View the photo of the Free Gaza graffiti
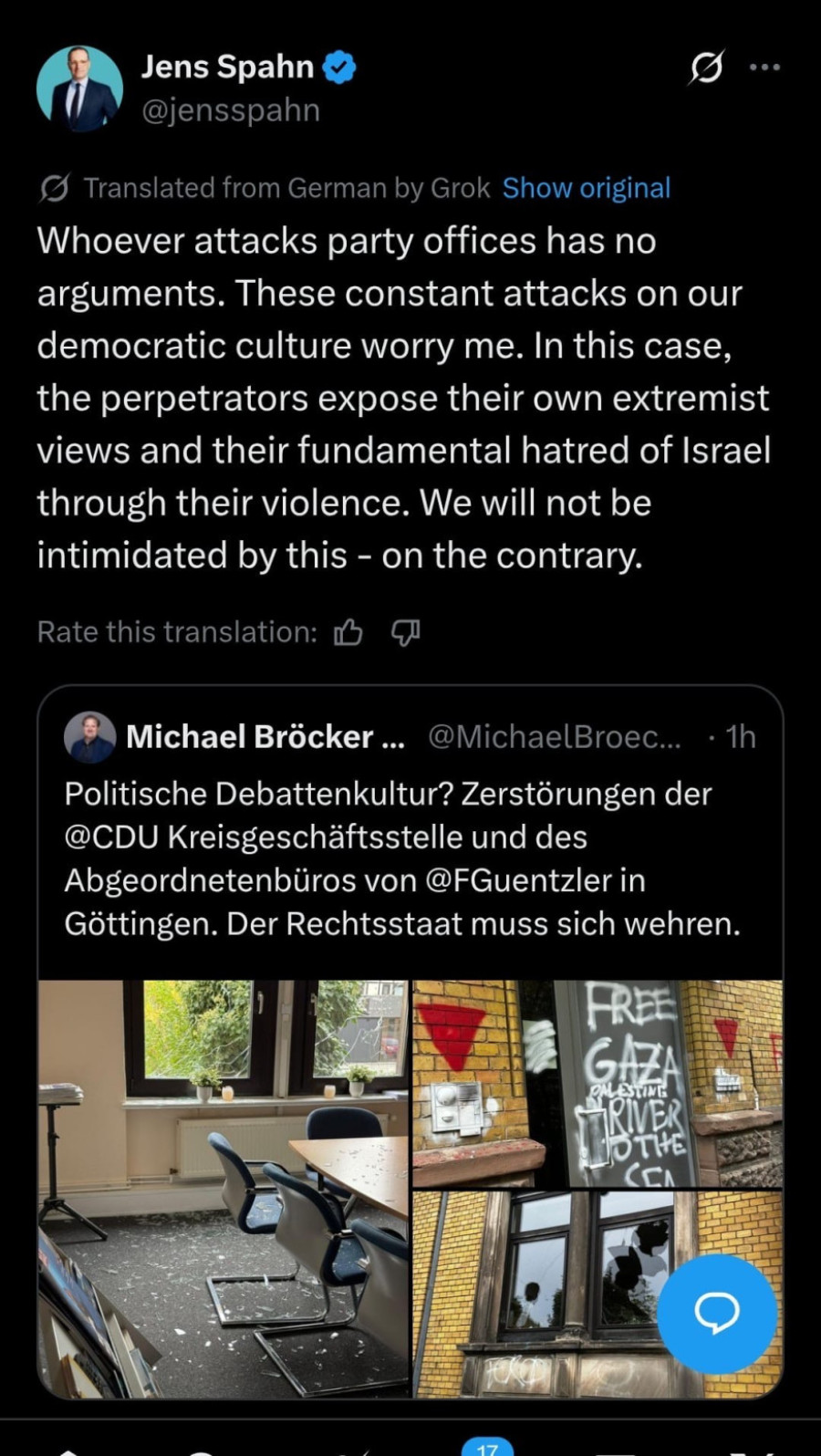 pos(598,1083)
